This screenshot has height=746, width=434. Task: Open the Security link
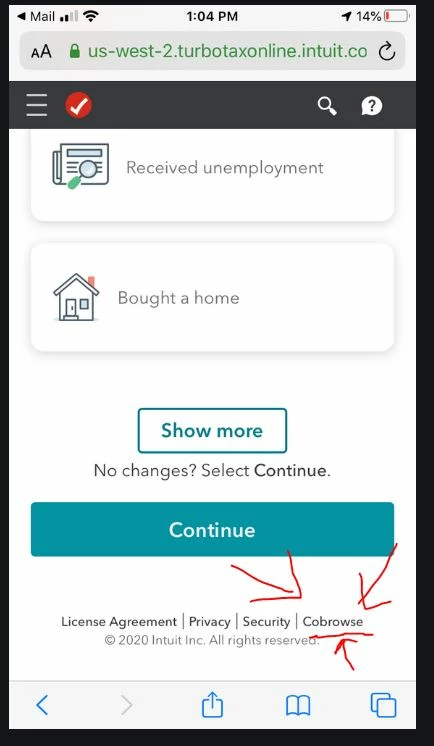pyautogui.click(x=266, y=621)
